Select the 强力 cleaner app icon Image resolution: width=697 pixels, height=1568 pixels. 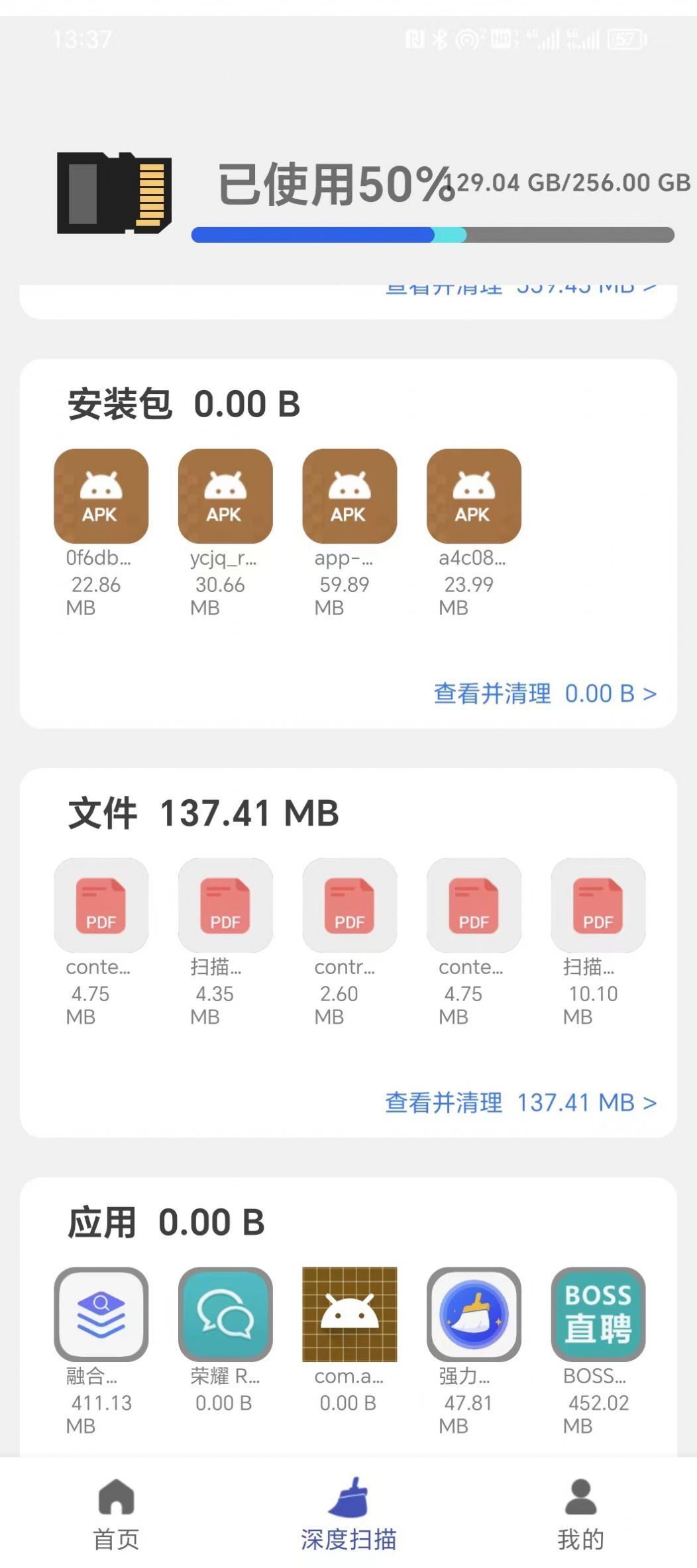tap(474, 1316)
